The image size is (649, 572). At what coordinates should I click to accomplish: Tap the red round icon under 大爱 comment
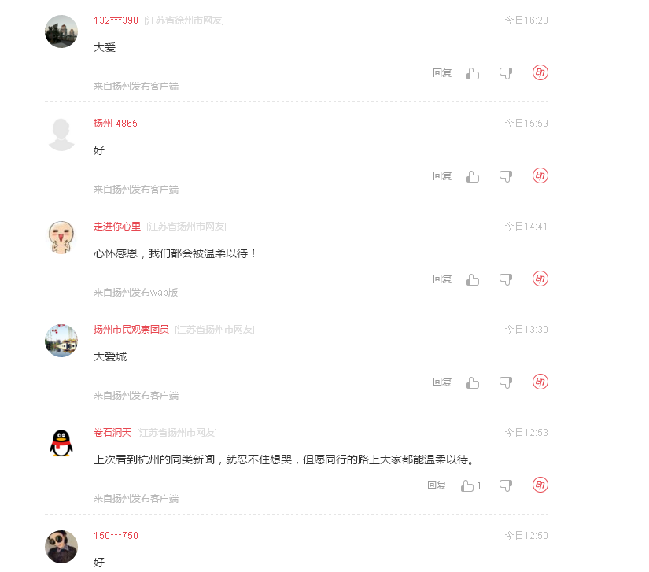(540, 72)
